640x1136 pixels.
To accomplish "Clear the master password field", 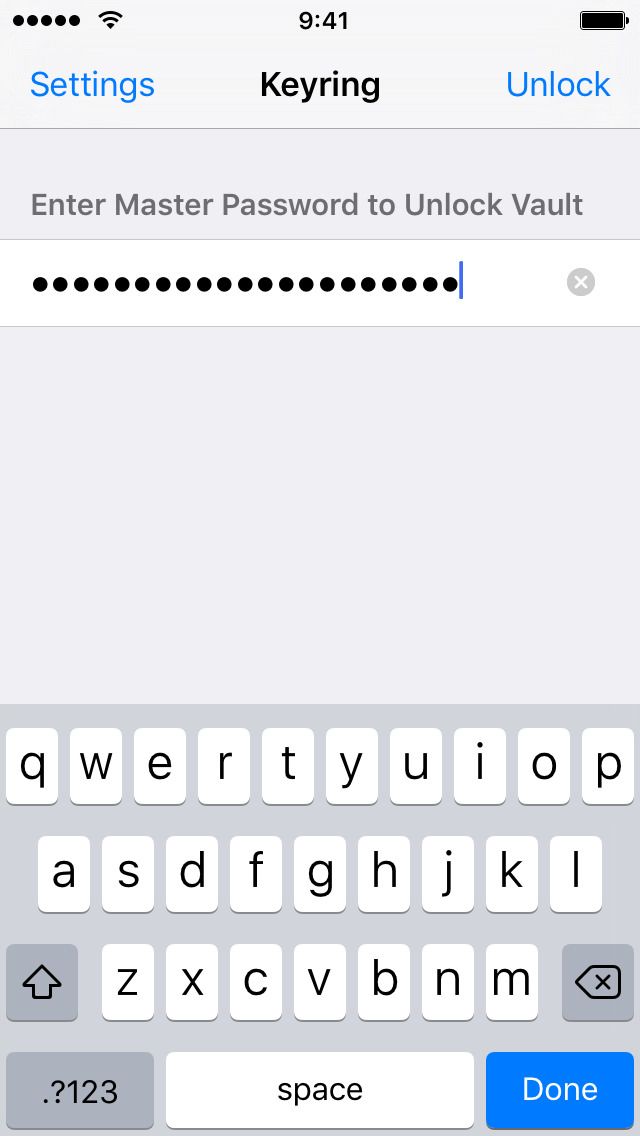I will point(580,283).
